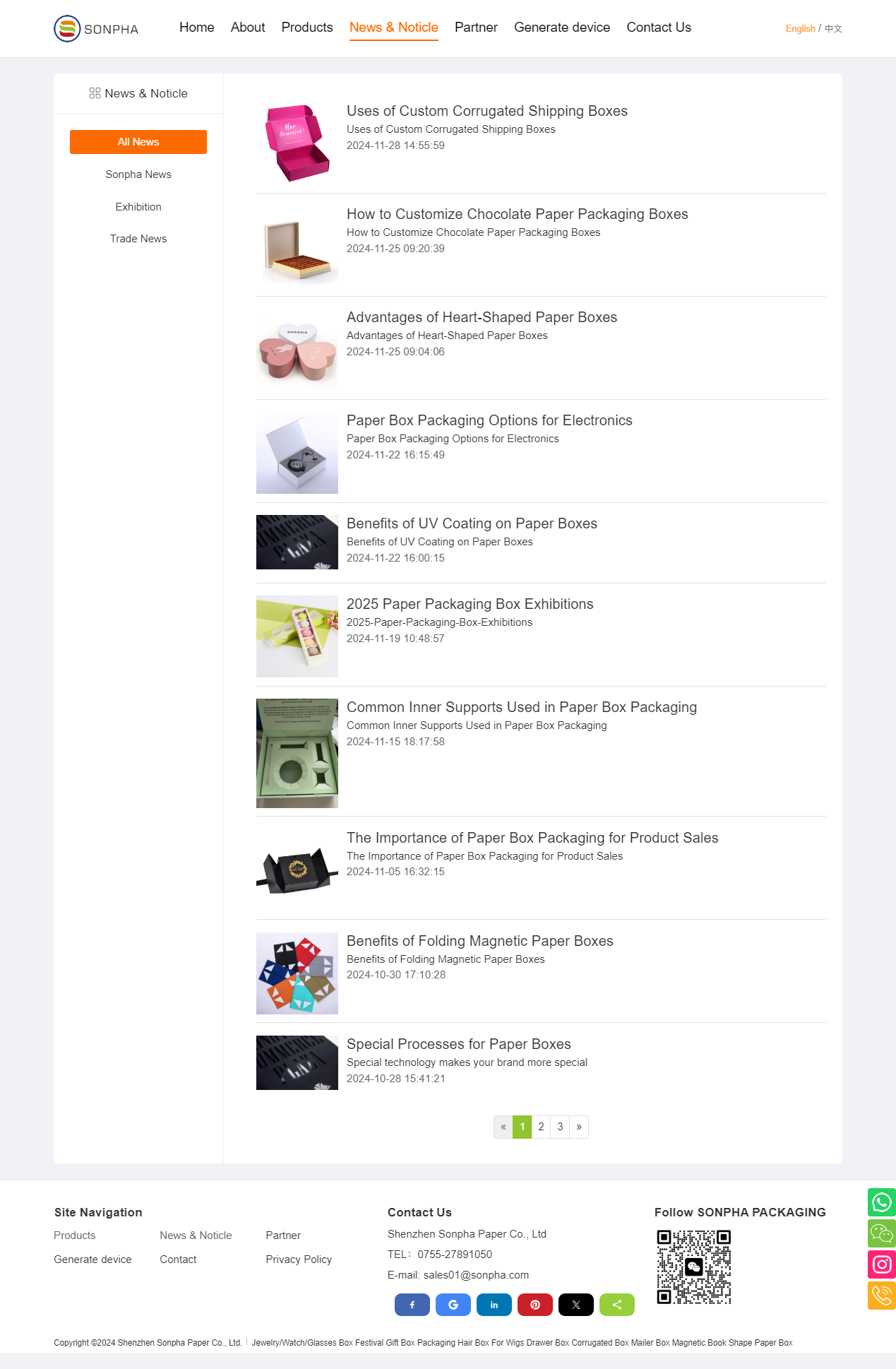Open the Home navigation item
The height and width of the screenshot is (1369, 896).
click(x=196, y=28)
